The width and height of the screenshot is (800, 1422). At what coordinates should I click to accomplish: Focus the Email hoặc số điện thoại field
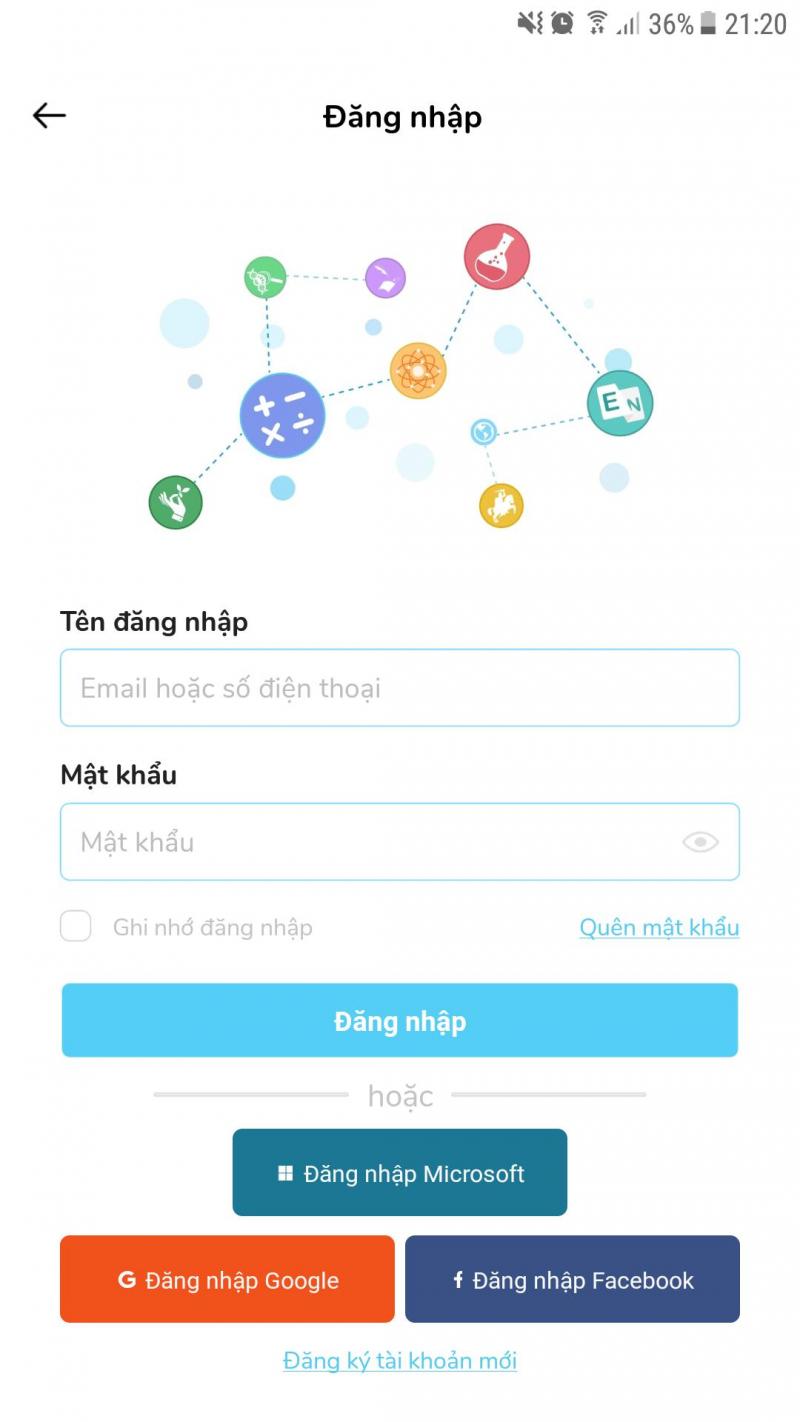[x=400, y=688]
